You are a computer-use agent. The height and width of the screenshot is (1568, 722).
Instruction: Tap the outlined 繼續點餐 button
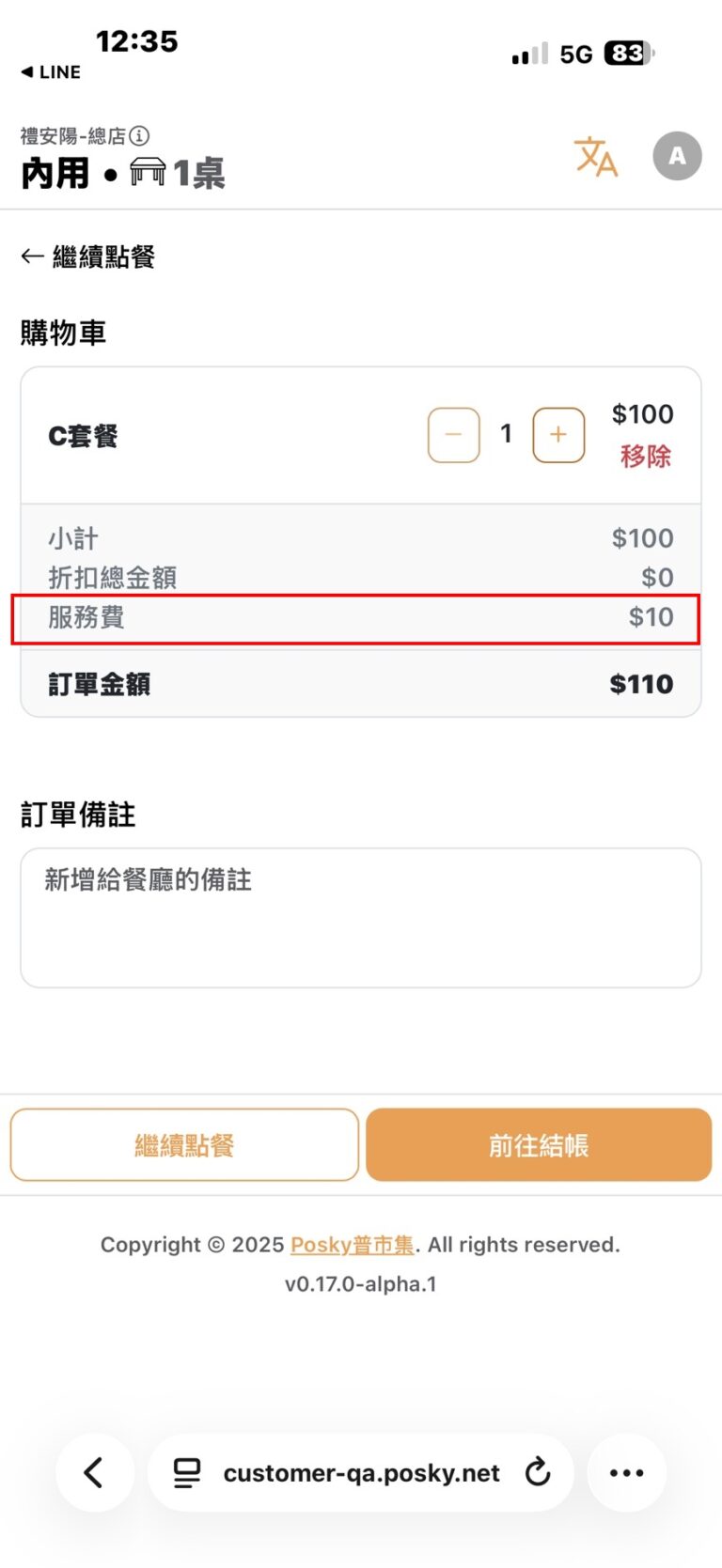point(184,1144)
